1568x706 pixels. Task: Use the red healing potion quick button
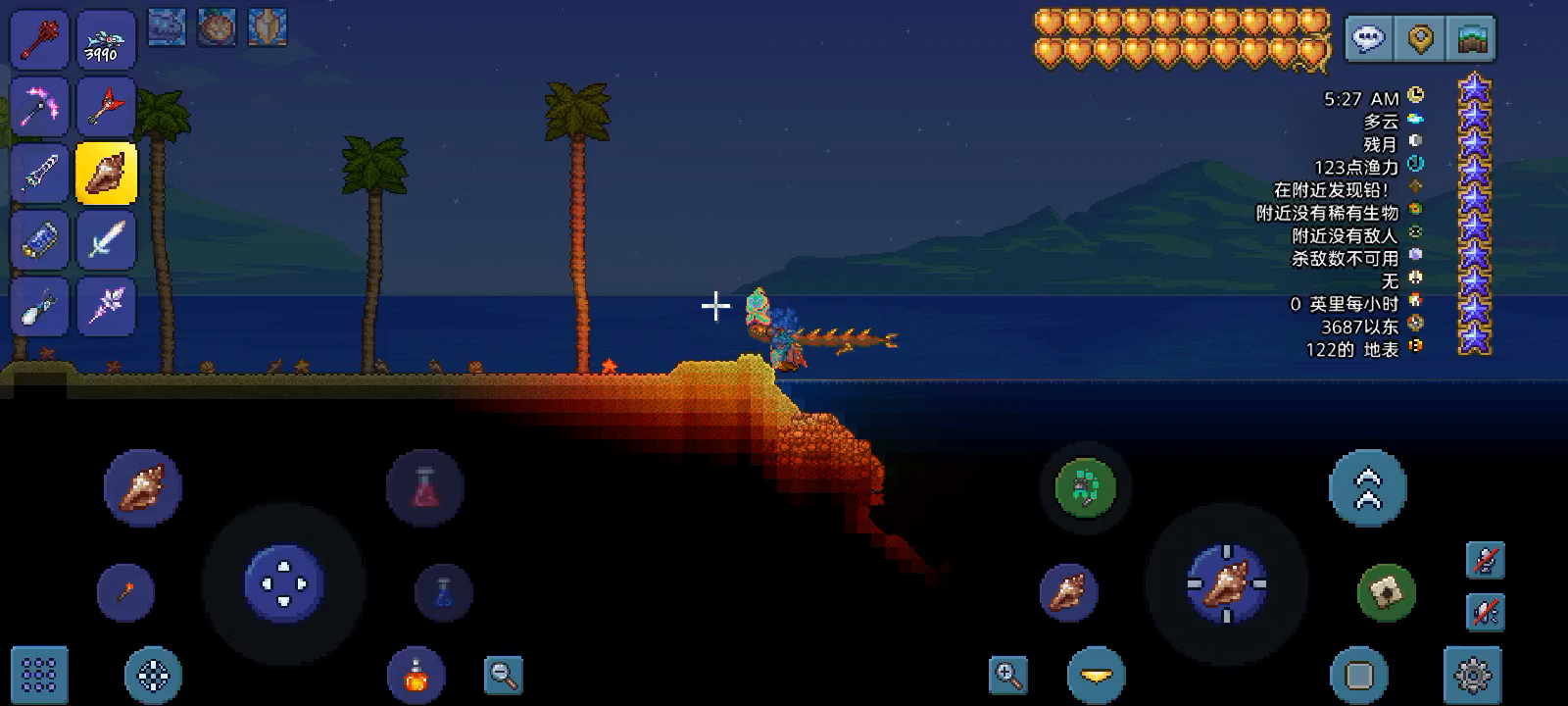click(424, 487)
